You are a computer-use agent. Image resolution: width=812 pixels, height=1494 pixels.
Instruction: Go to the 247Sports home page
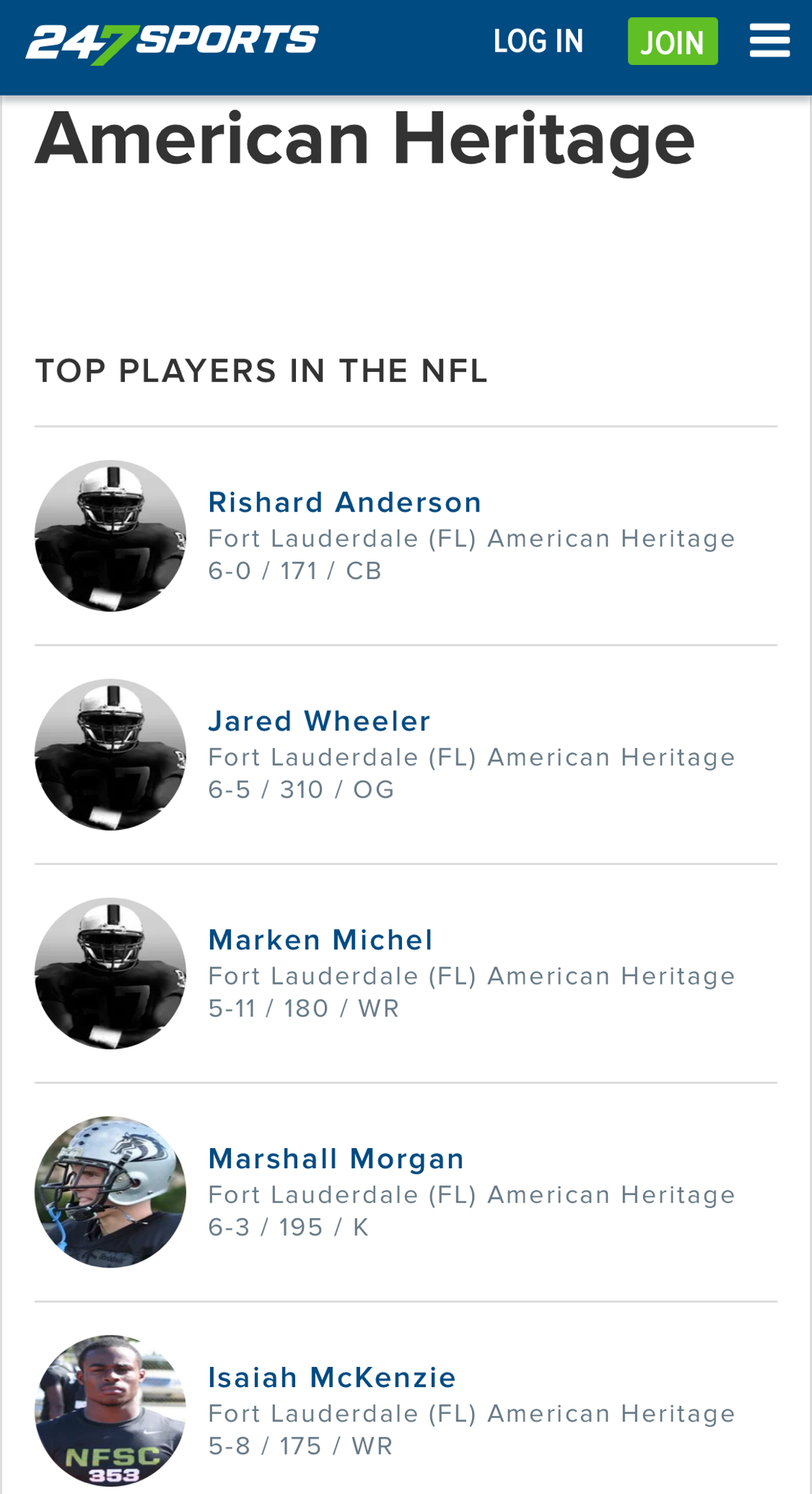(173, 43)
